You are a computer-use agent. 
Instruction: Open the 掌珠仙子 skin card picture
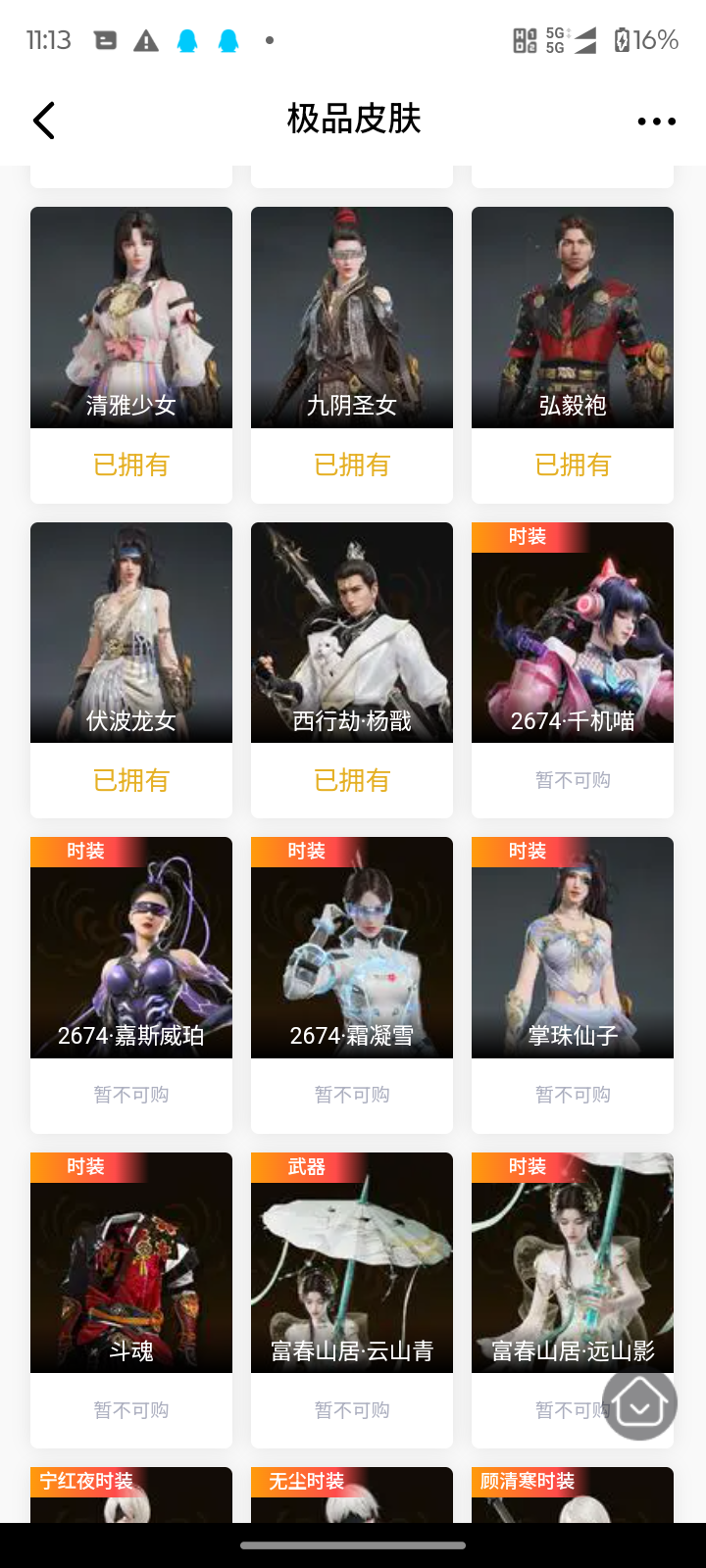click(x=572, y=947)
